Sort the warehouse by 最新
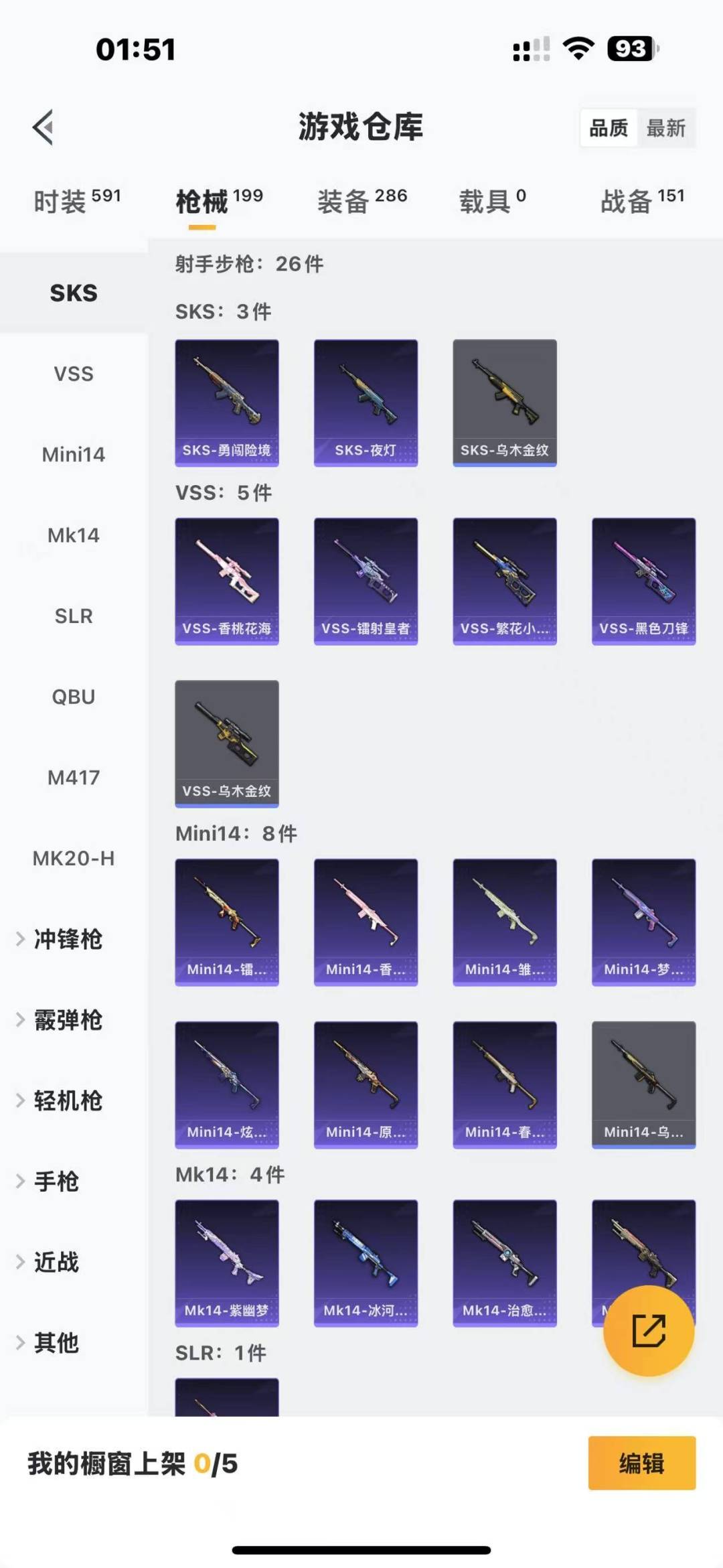The height and width of the screenshot is (1568, 723). [665, 128]
